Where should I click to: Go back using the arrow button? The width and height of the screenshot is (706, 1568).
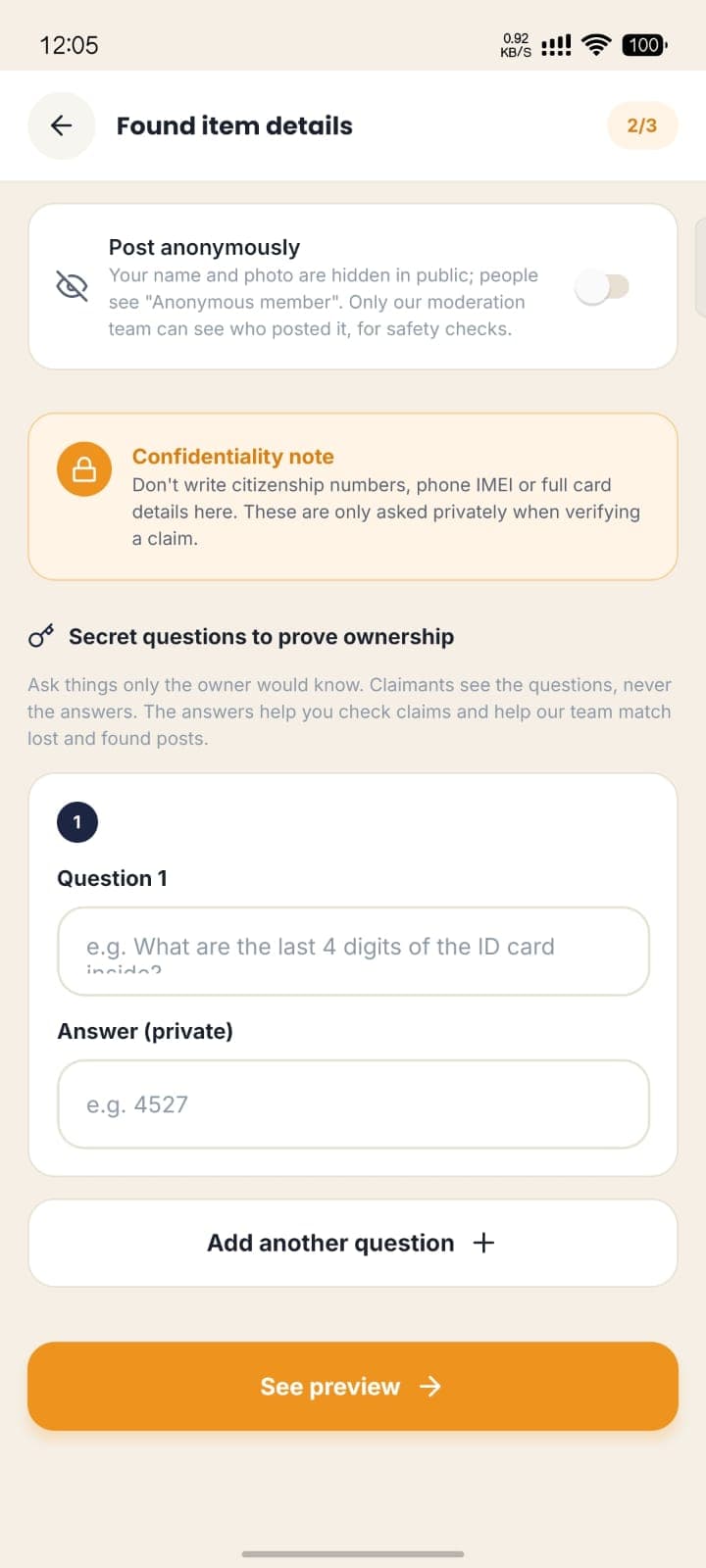click(61, 125)
